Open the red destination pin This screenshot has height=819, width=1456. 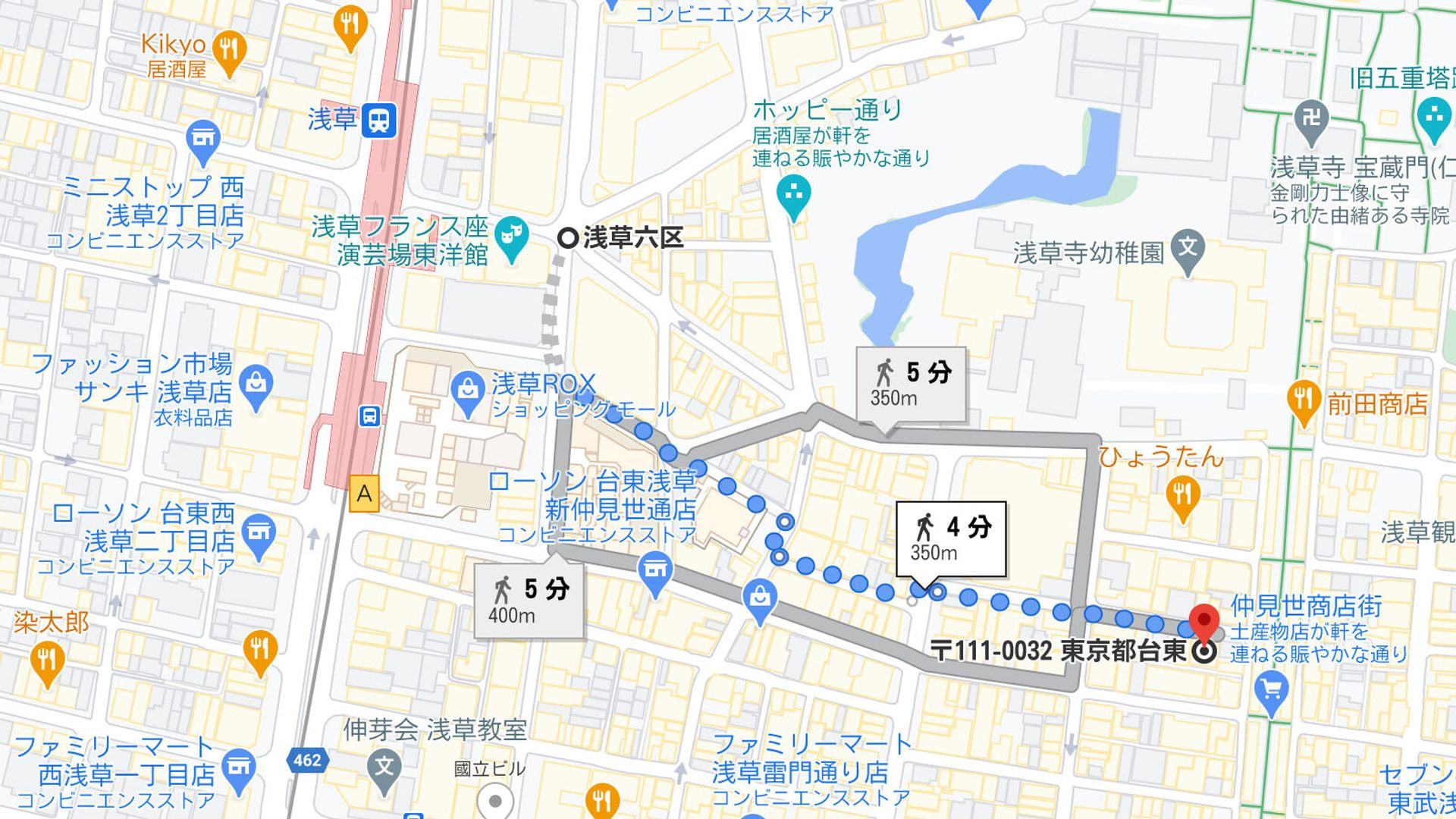tap(1203, 623)
